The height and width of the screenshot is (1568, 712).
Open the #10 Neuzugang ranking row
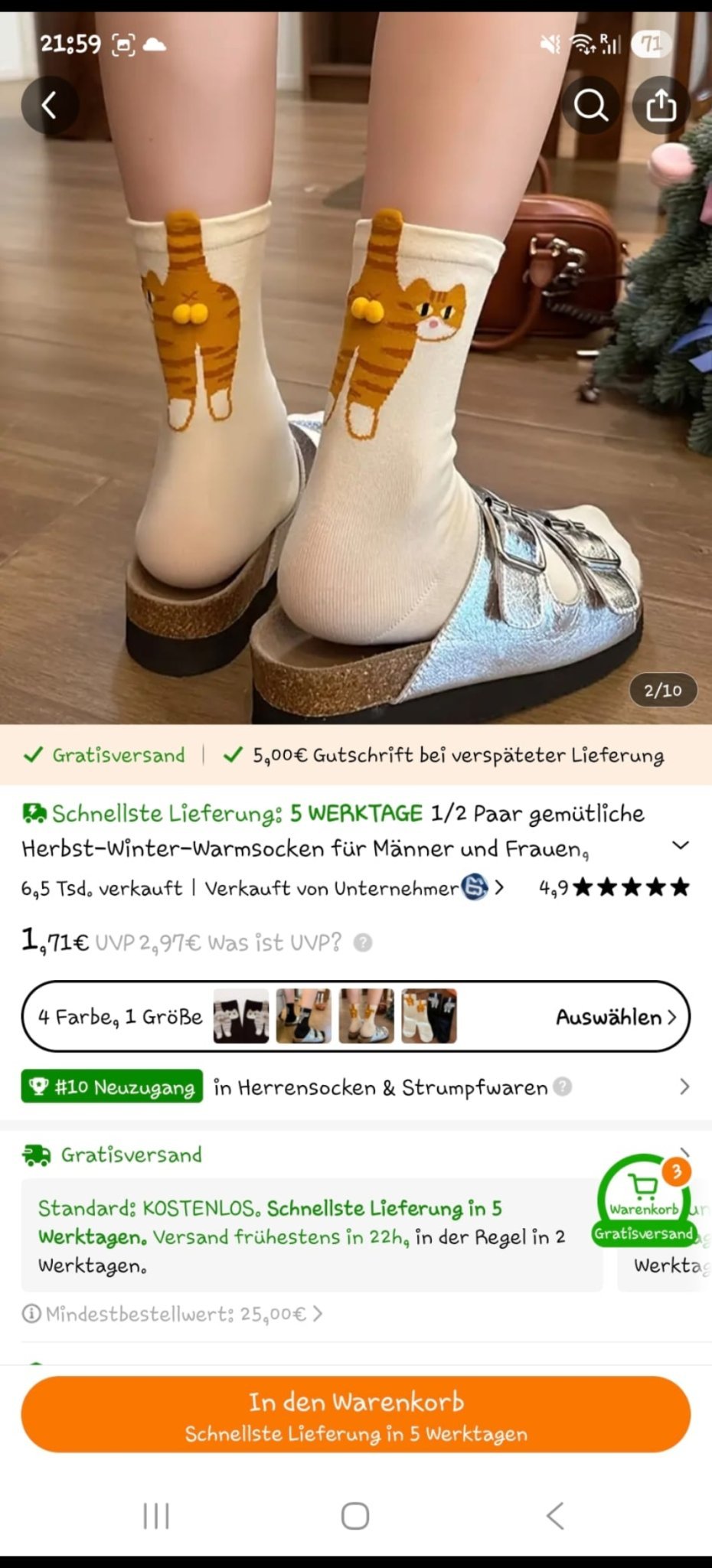click(356, 1087)
